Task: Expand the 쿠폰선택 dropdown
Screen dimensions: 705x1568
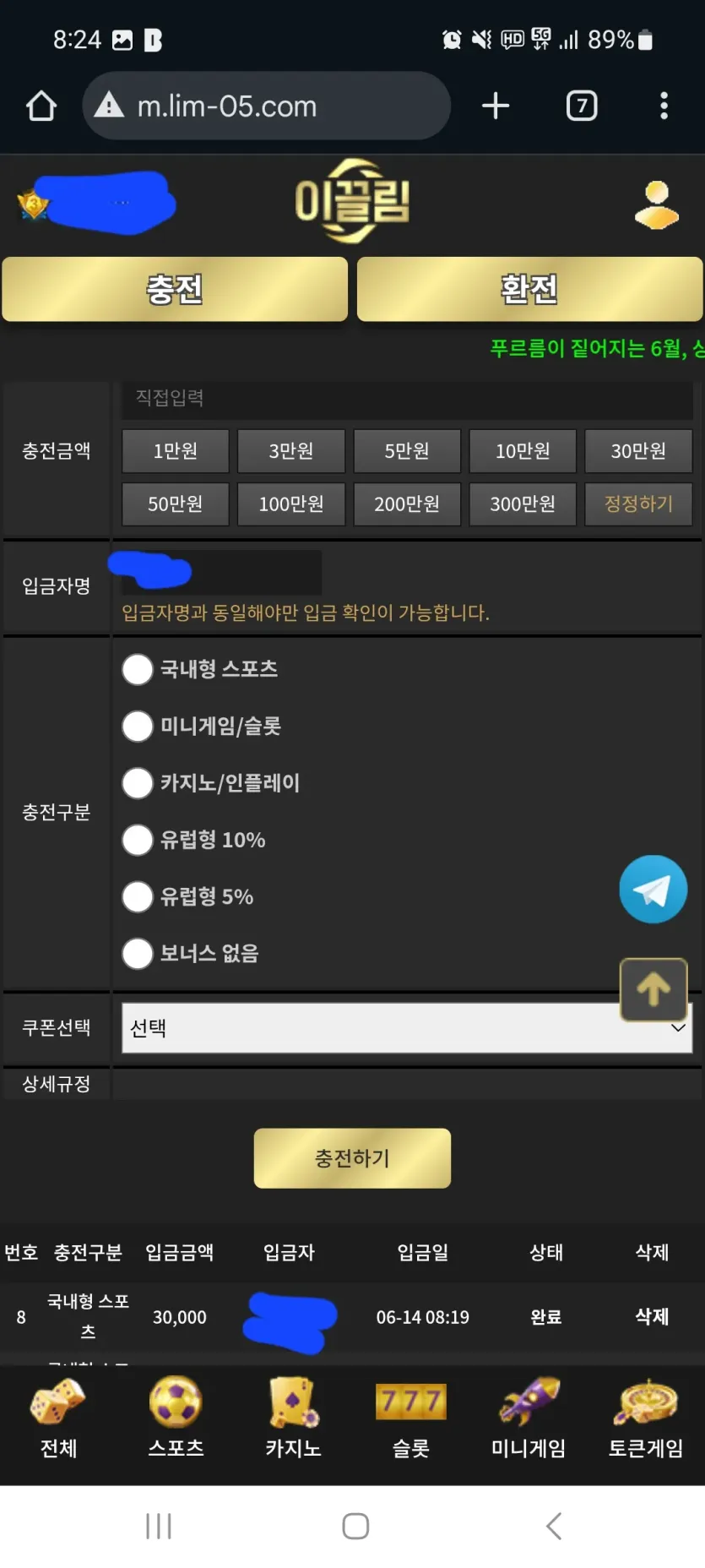Action: tap(407, 1028)
